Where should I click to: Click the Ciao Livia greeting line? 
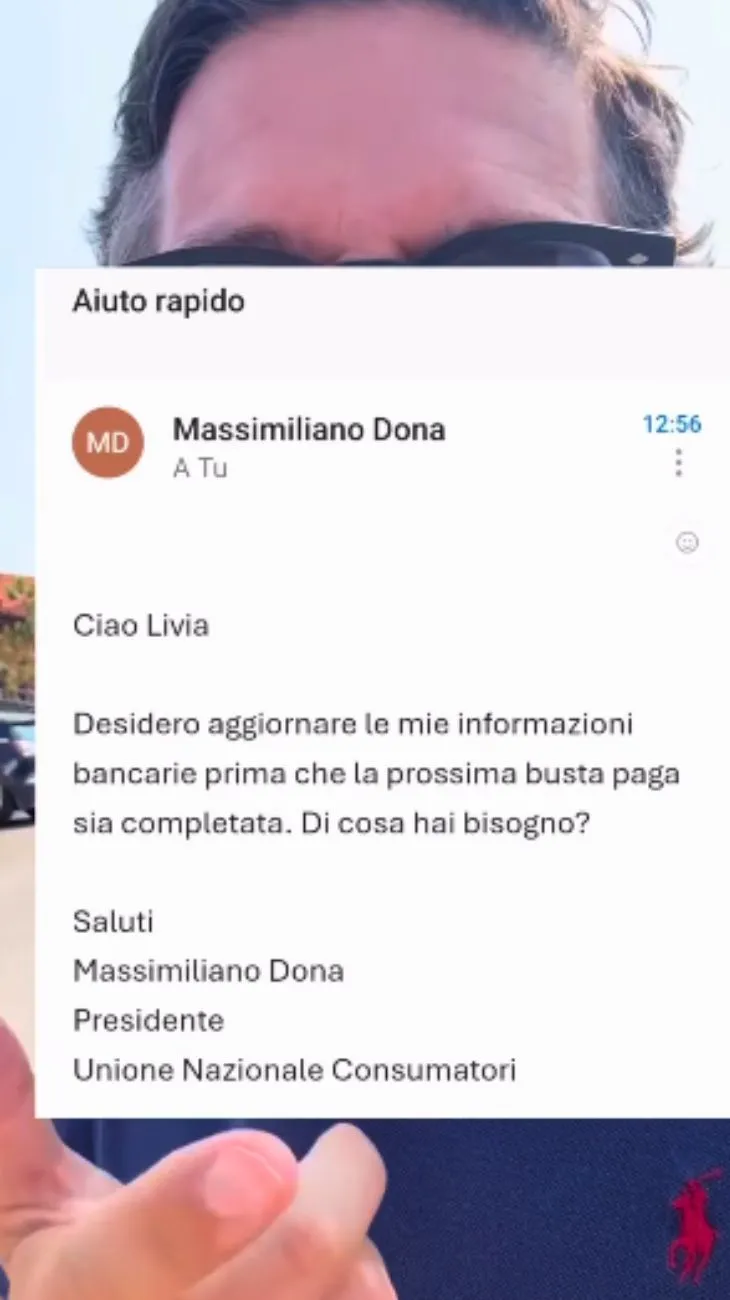tap(141, 625)
